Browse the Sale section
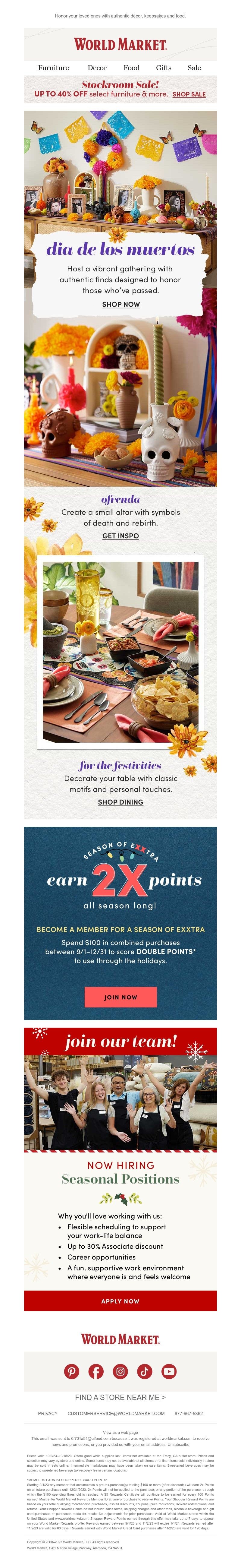The height and width of the screenshot is (1568, 241). coord(194,68)
